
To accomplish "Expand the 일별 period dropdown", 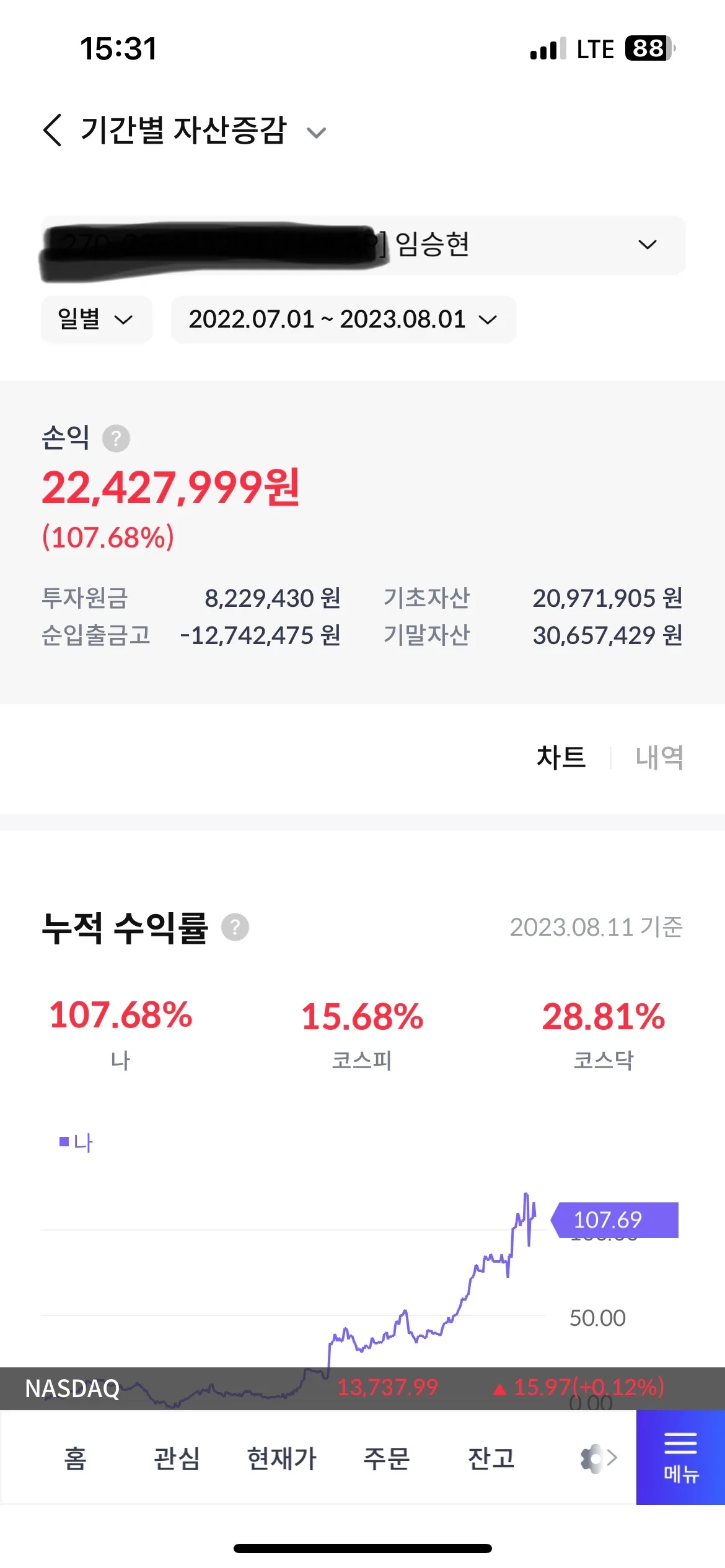I will click(x=95, y=320).
